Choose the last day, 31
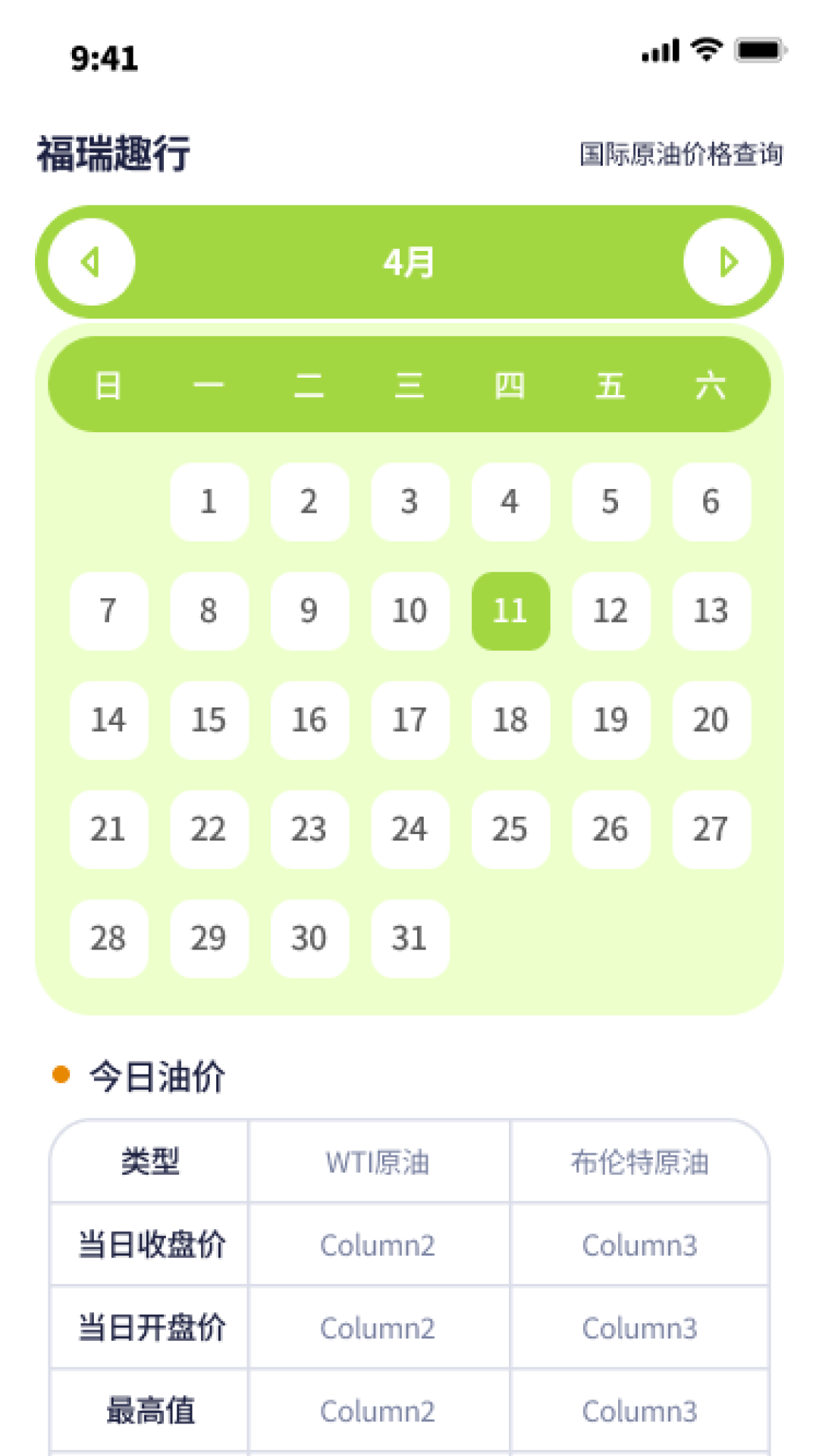Viewport: 819px width, 1456px height. coord(409,939)
